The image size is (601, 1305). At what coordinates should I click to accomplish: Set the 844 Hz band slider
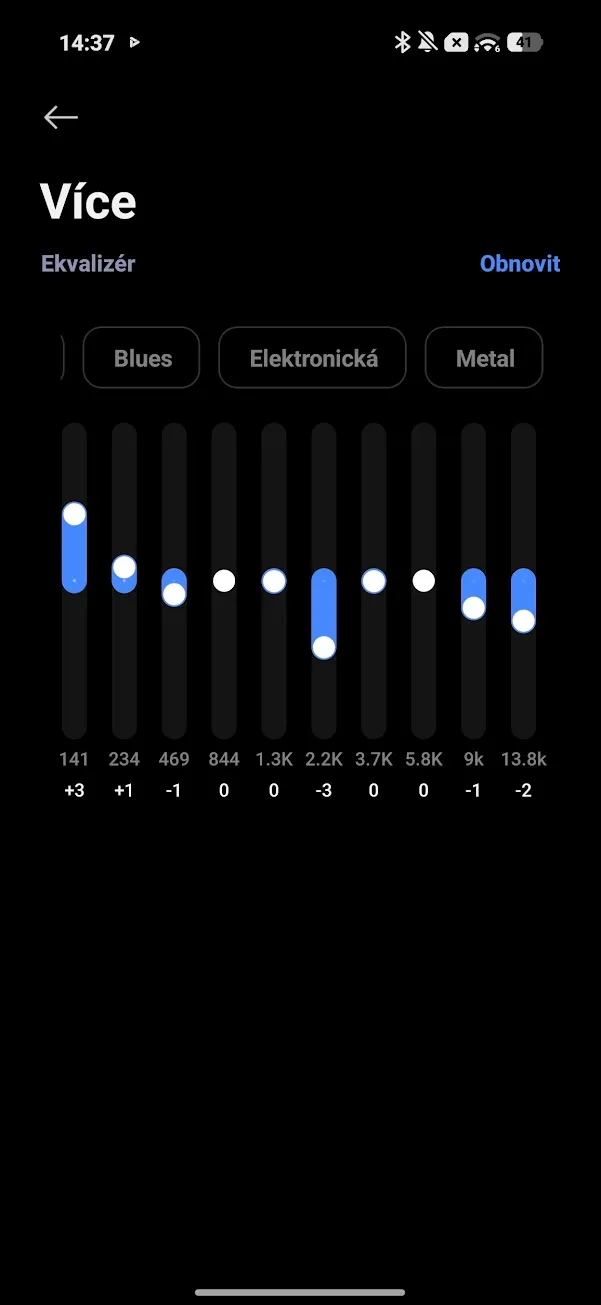[224, 581]
